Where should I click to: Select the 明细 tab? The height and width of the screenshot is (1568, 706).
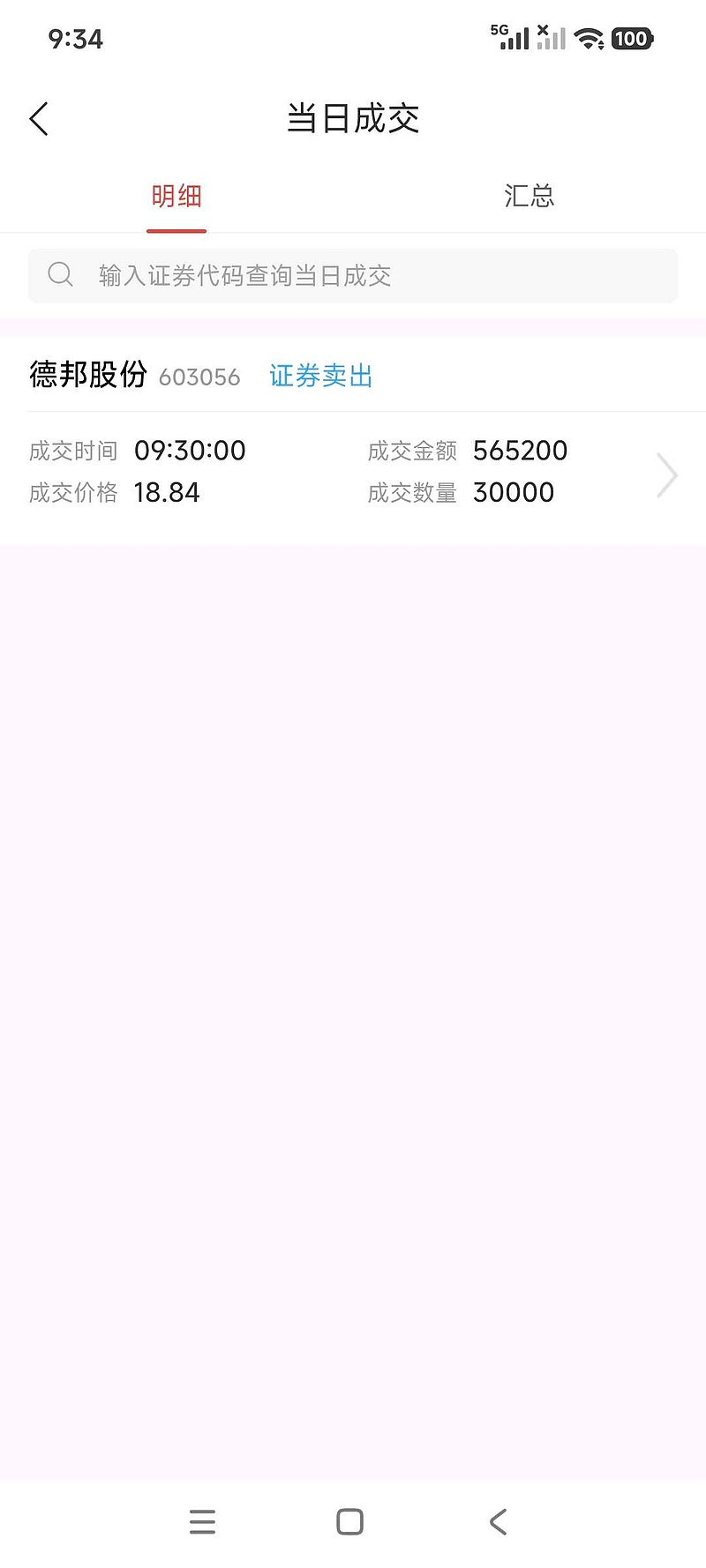point(176,196)
